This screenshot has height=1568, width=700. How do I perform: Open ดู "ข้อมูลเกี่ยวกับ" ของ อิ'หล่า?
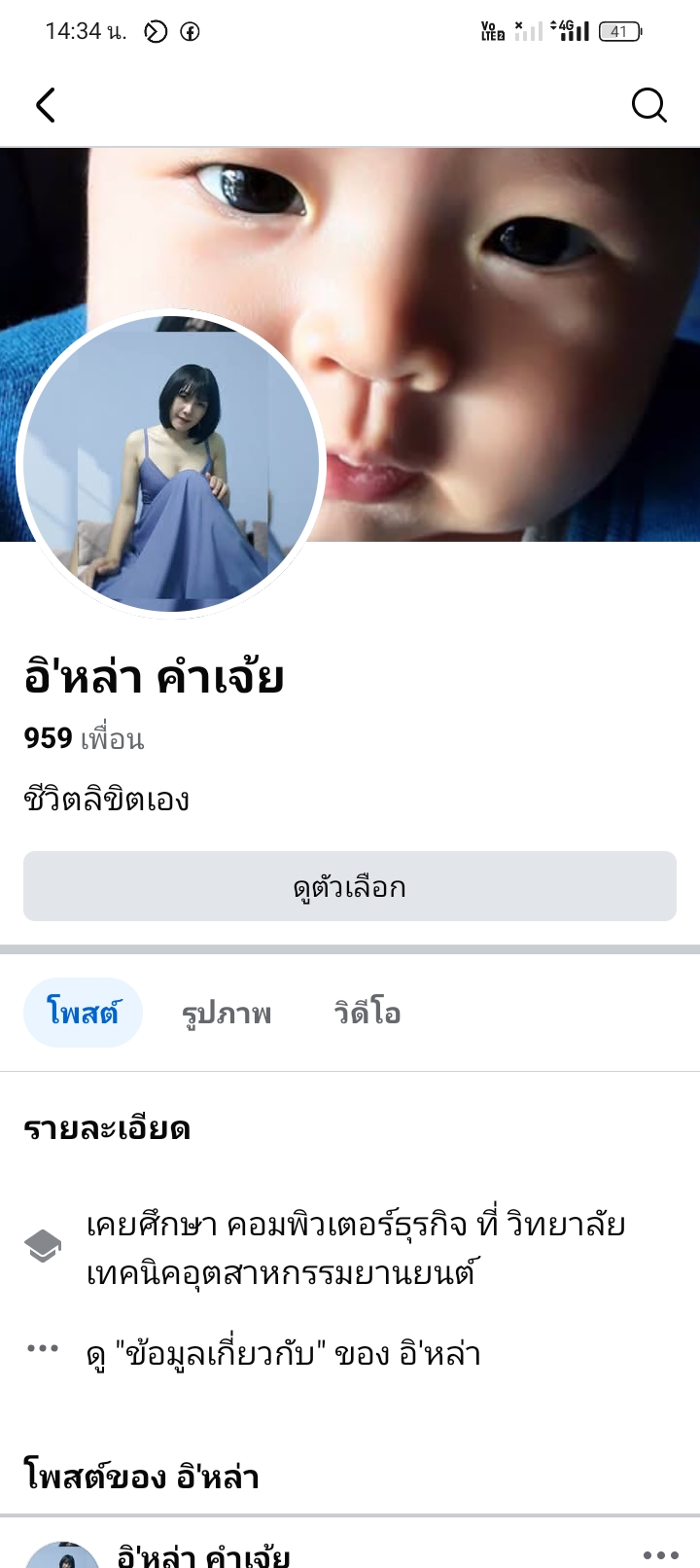[283, 1353]
